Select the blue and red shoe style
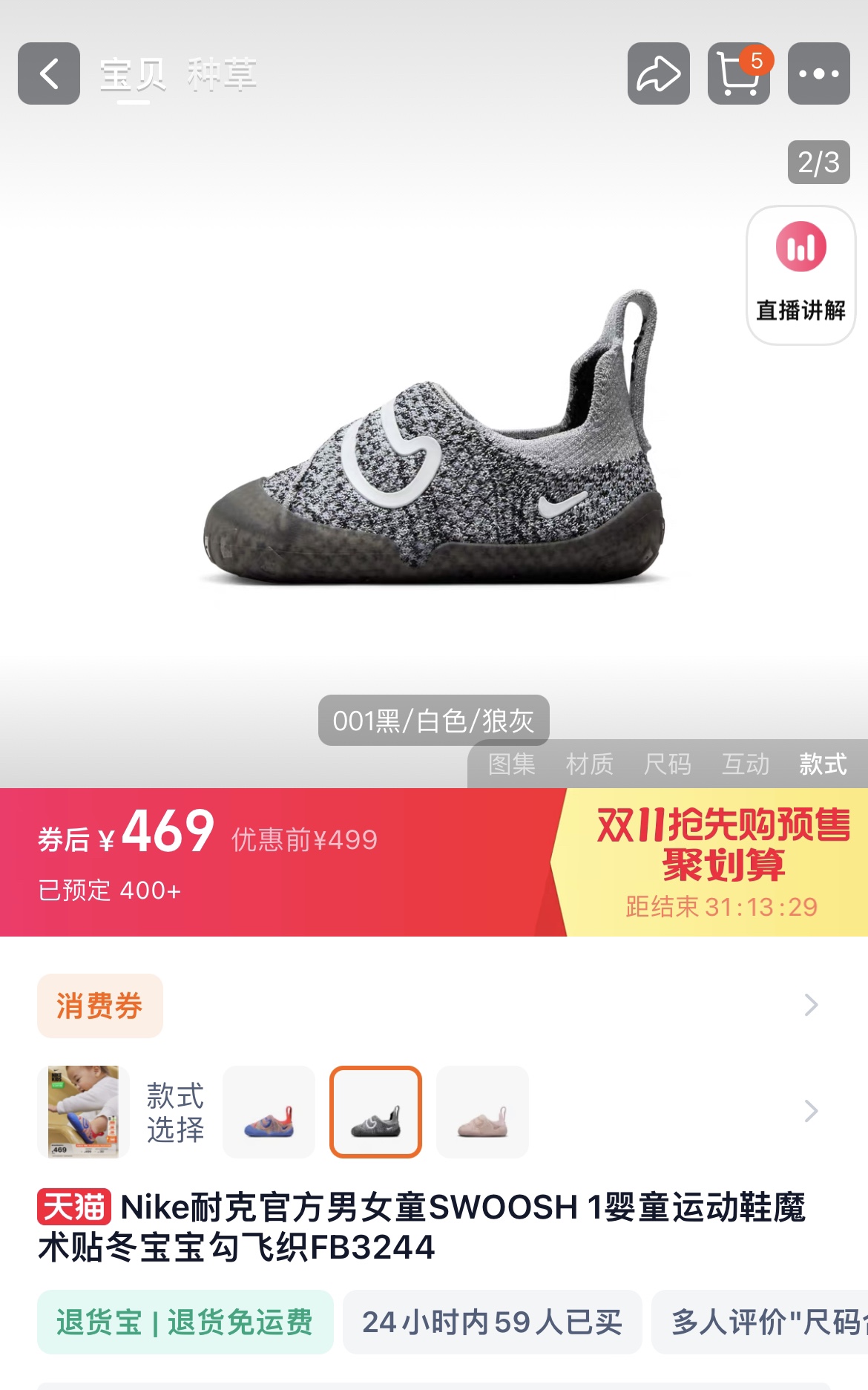Viewport: 868px width, 1390px height. point(269,1112)
